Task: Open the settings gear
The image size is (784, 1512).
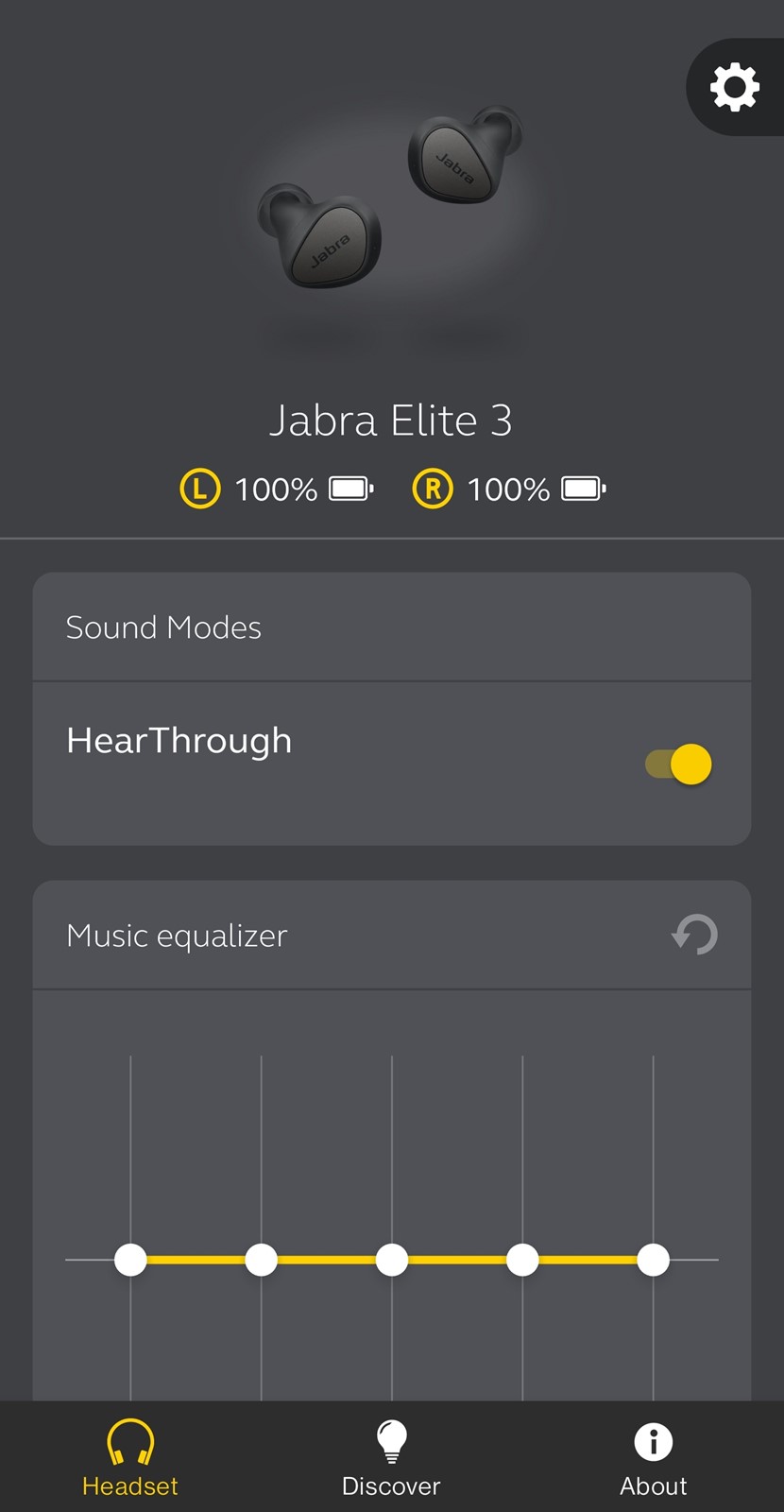Action: pyautogui.click(x=735, y=87)
